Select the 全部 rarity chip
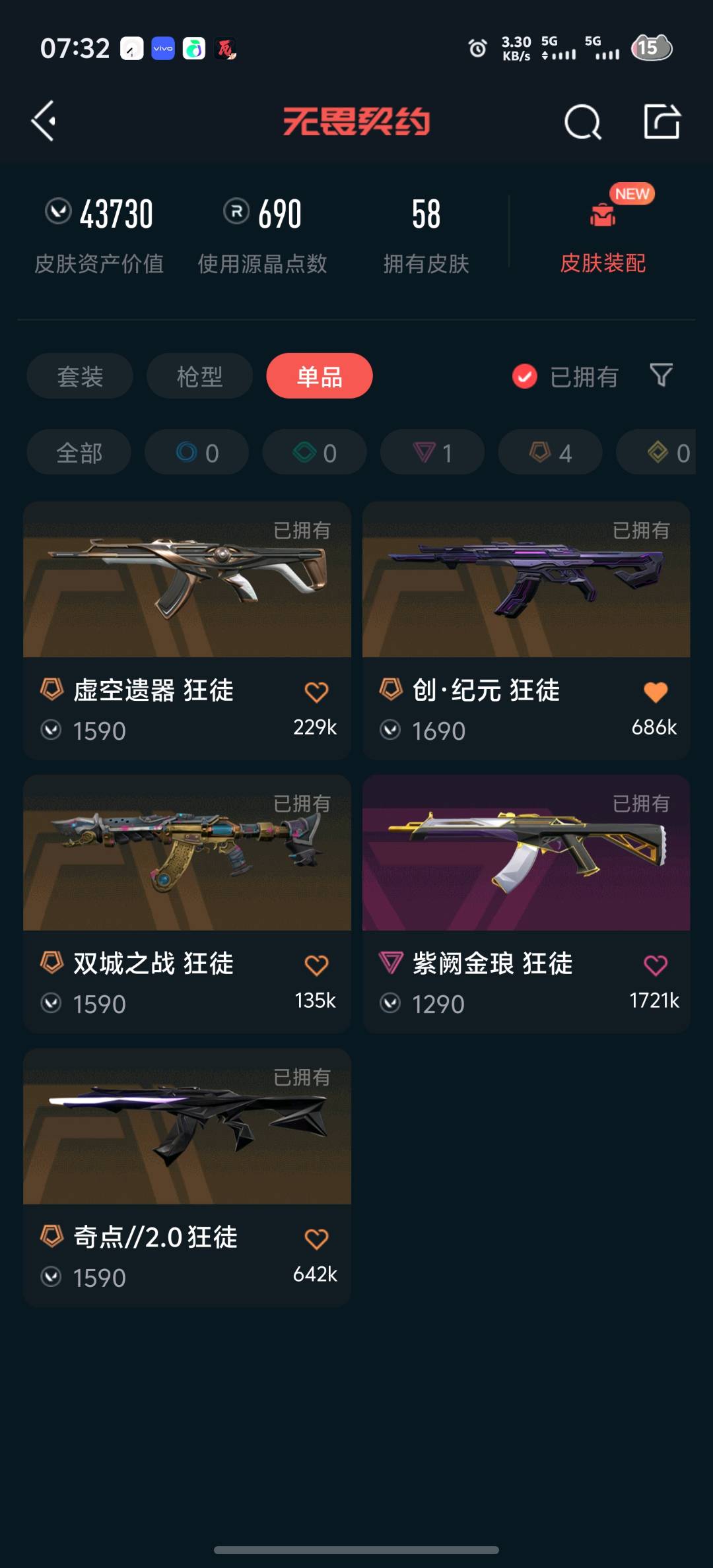 (79, 453)
